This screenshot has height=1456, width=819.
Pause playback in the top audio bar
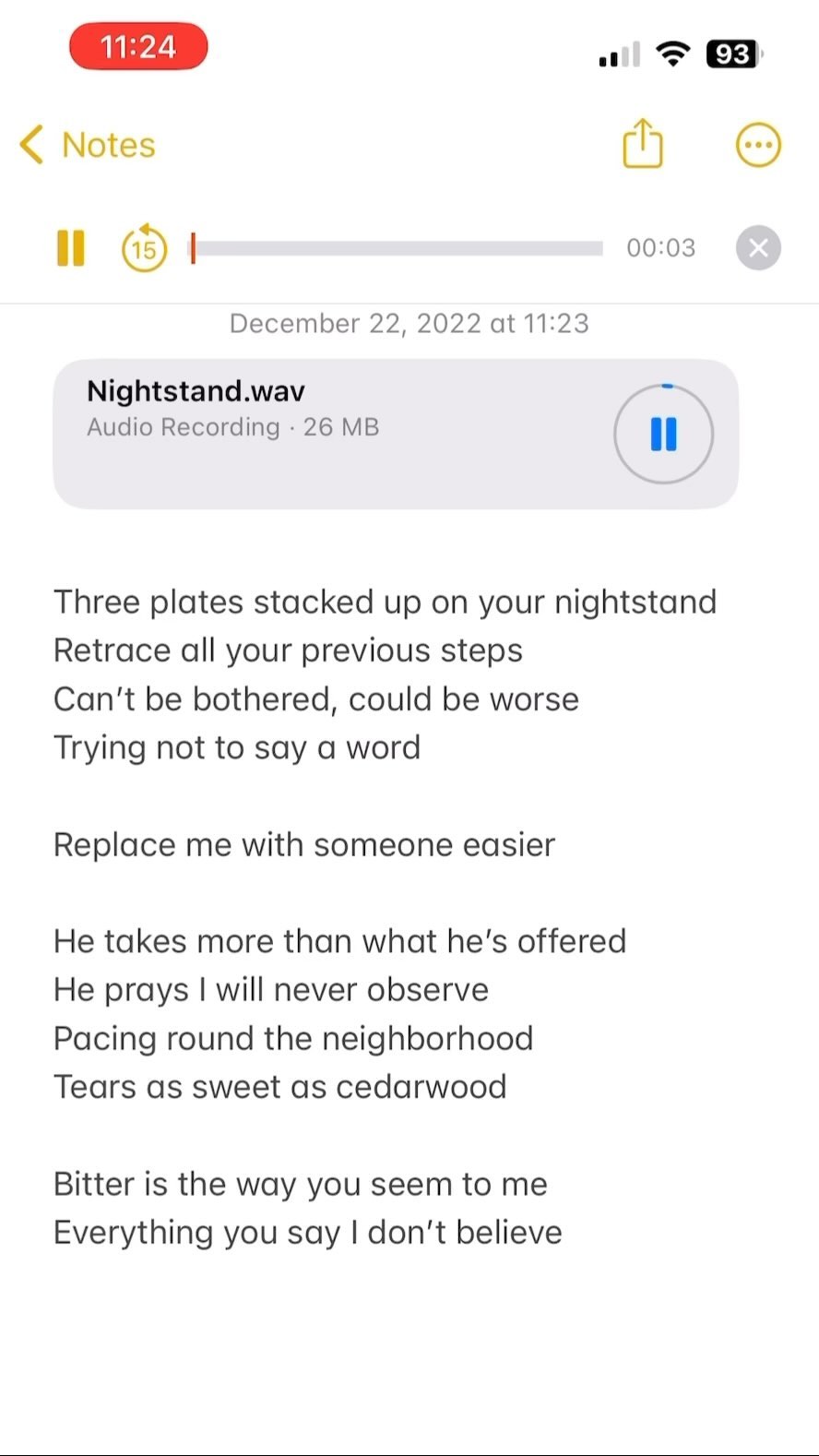71,248
